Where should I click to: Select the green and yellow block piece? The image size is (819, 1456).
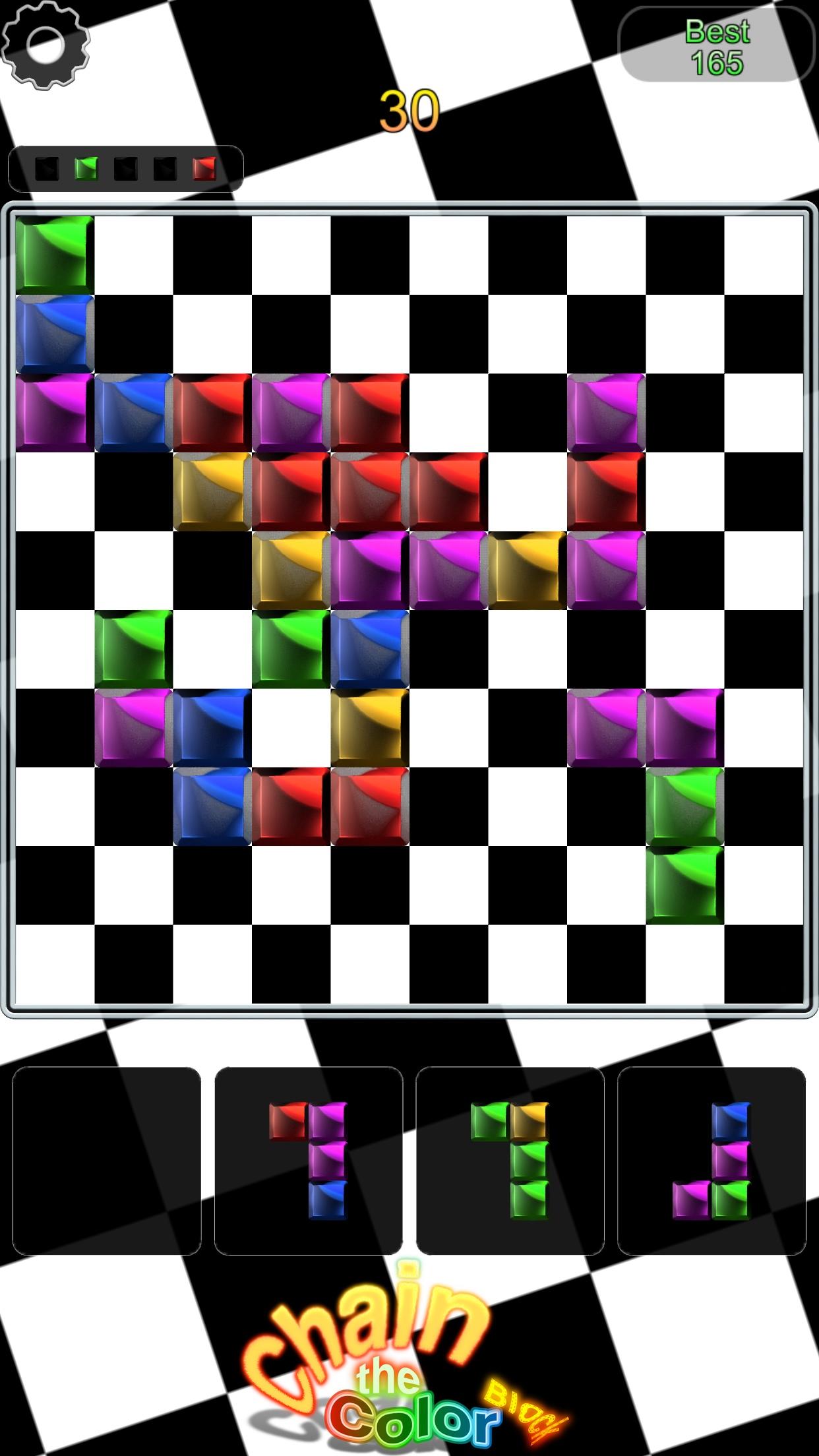pyautogui.click(x=510, y=1161)
